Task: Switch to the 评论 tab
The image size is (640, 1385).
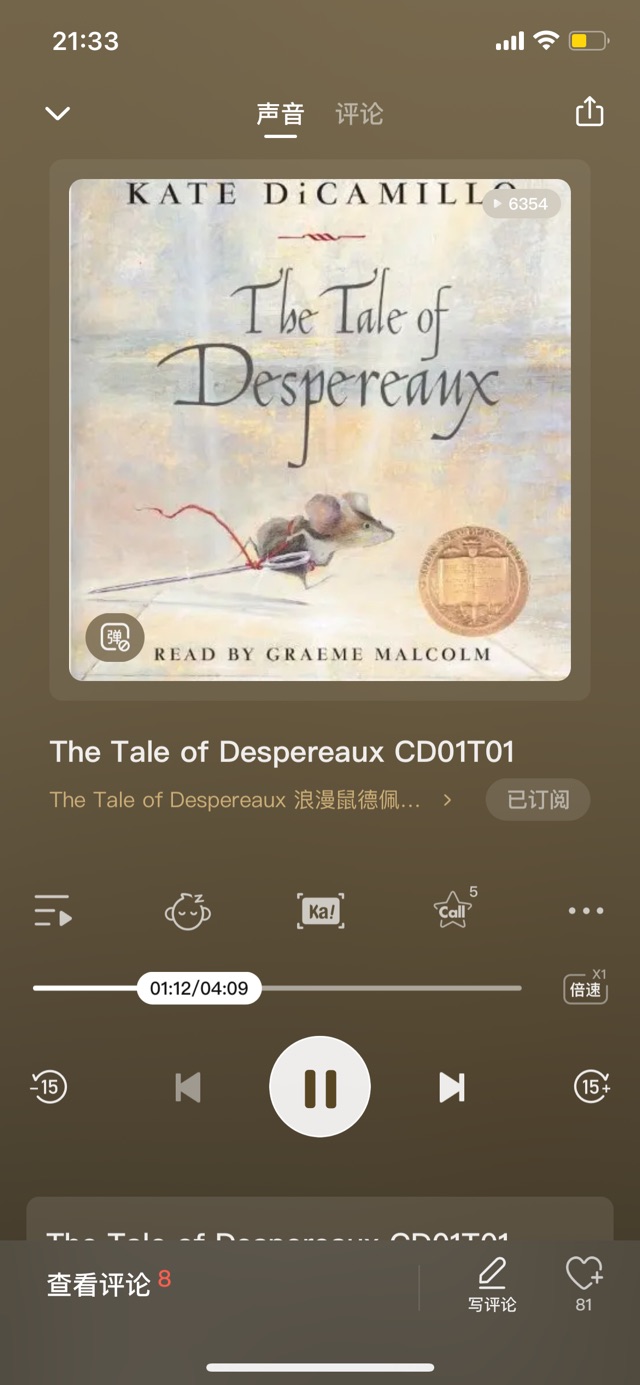Action: [x=359, y=114]
